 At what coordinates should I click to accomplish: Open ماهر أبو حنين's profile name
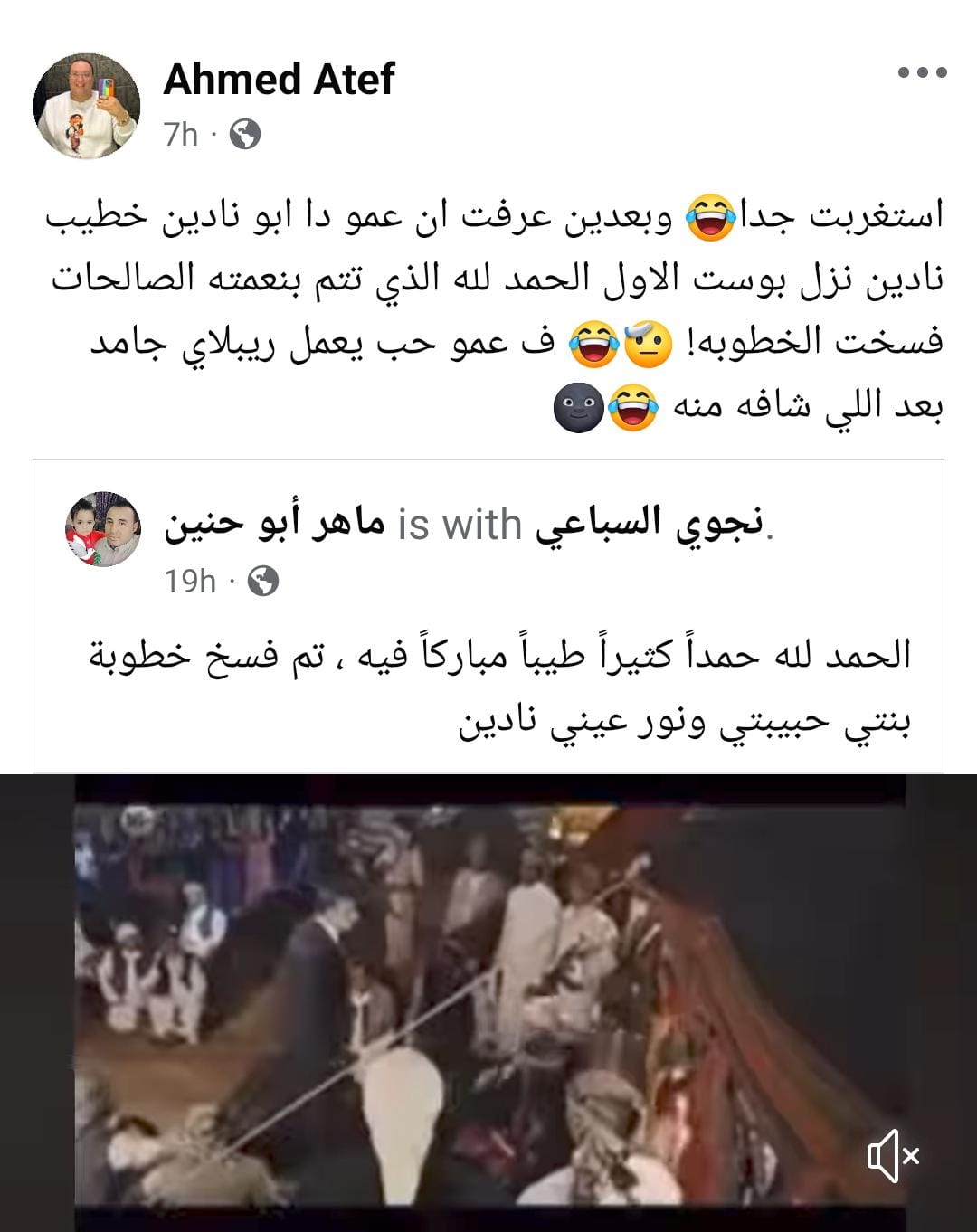click(274, 524)
